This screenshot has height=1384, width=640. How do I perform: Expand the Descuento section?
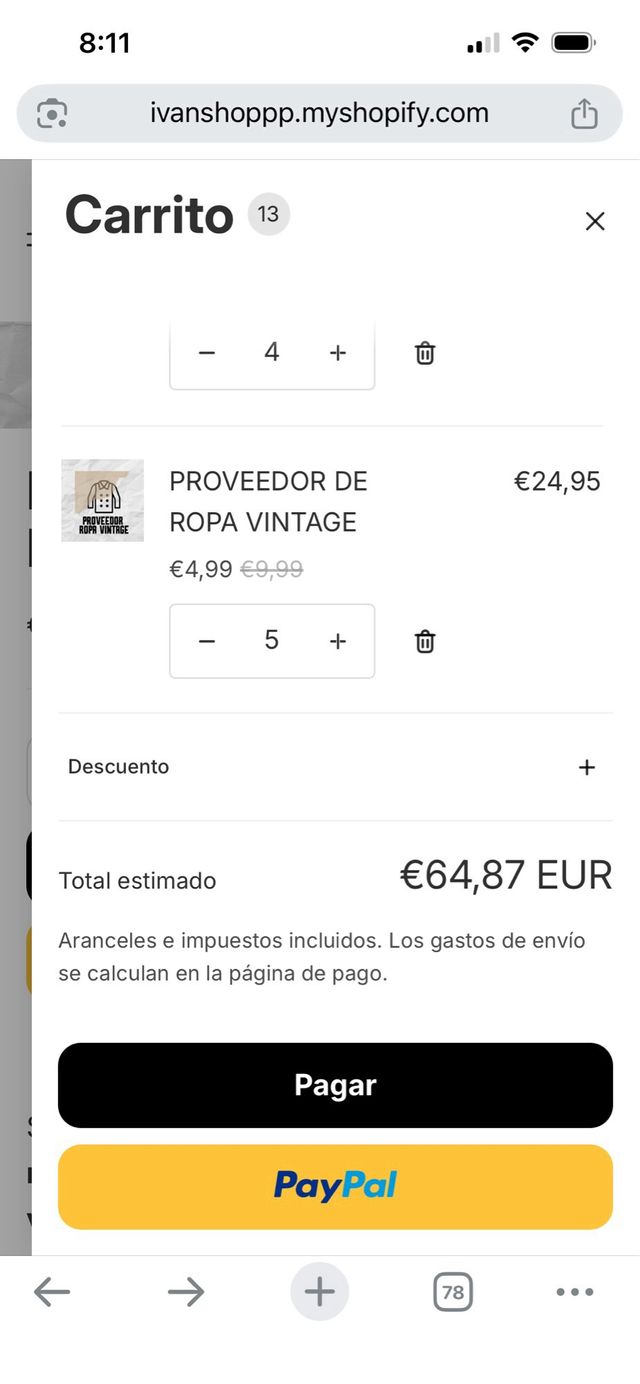[x=586, y=767]
